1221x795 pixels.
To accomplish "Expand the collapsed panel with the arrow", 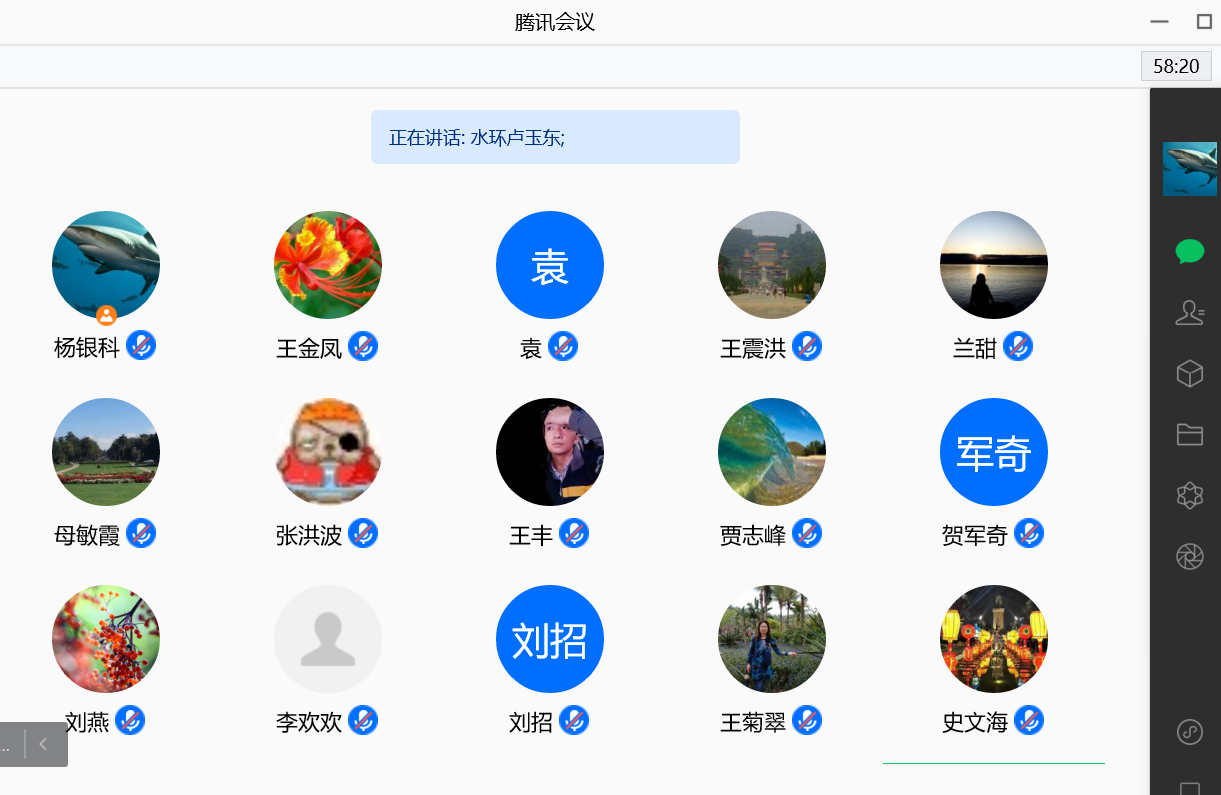I will [x=43, y=744].
